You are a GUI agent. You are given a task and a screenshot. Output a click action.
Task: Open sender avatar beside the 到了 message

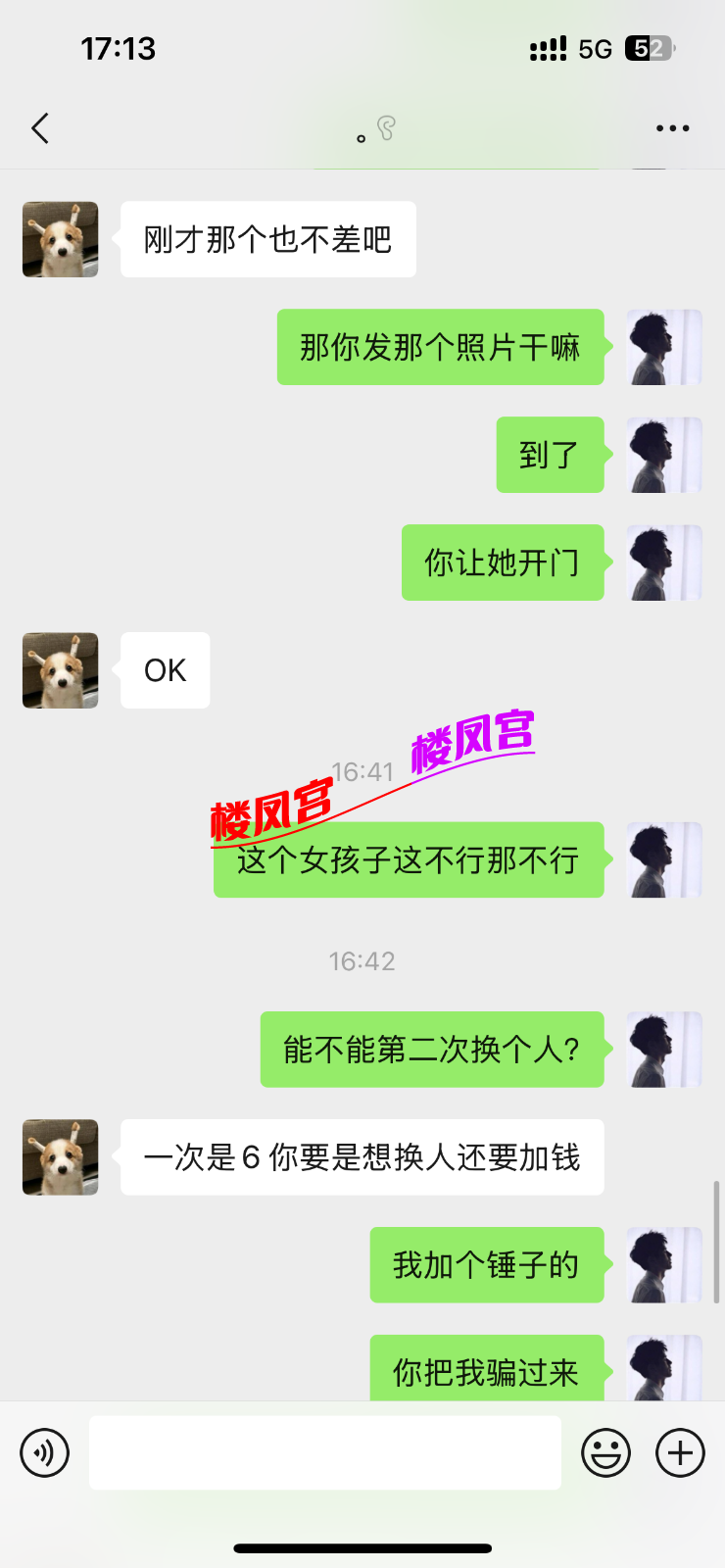click(664, 455)
